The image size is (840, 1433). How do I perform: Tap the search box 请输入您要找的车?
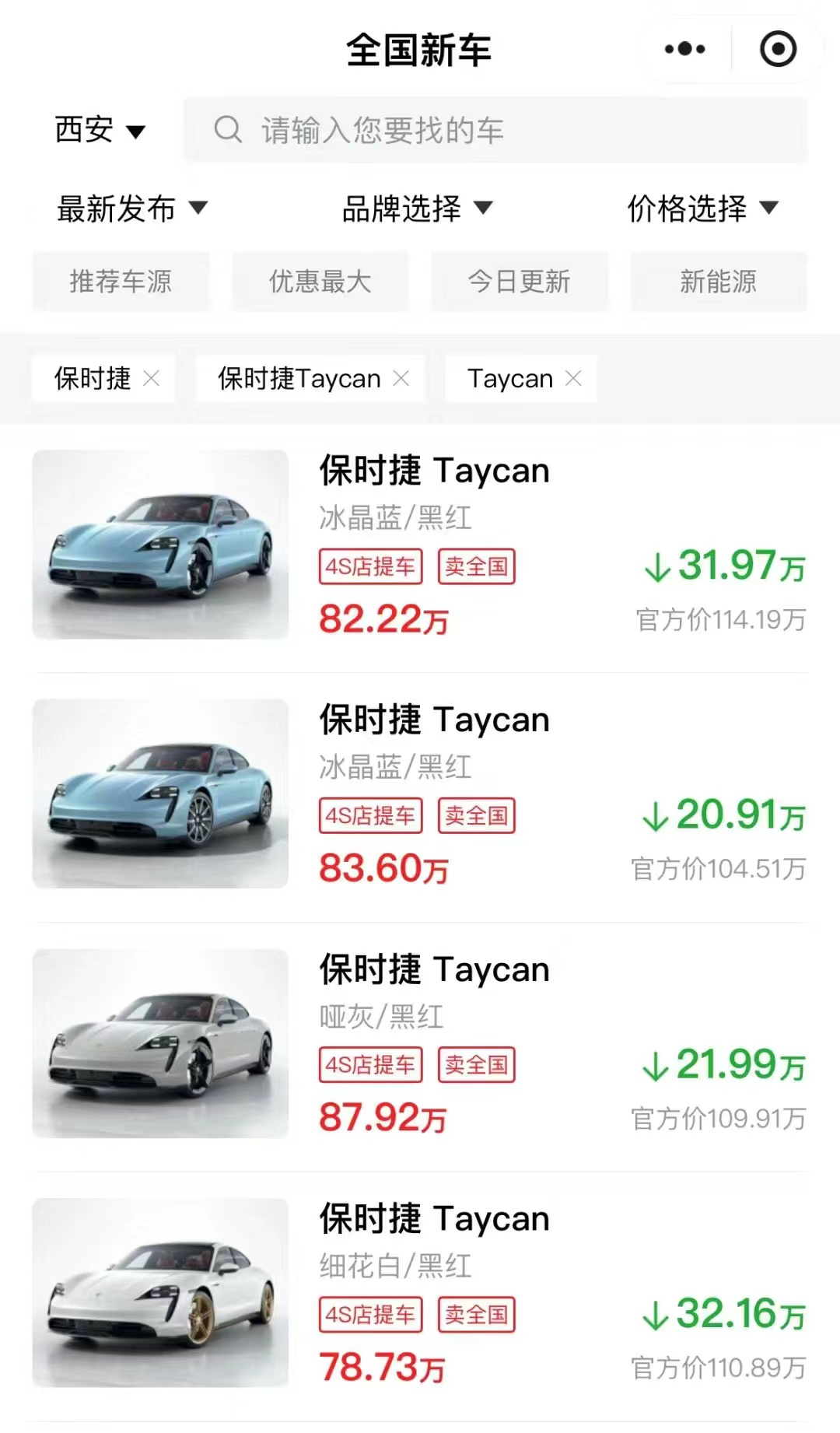[x=495, y=130]
